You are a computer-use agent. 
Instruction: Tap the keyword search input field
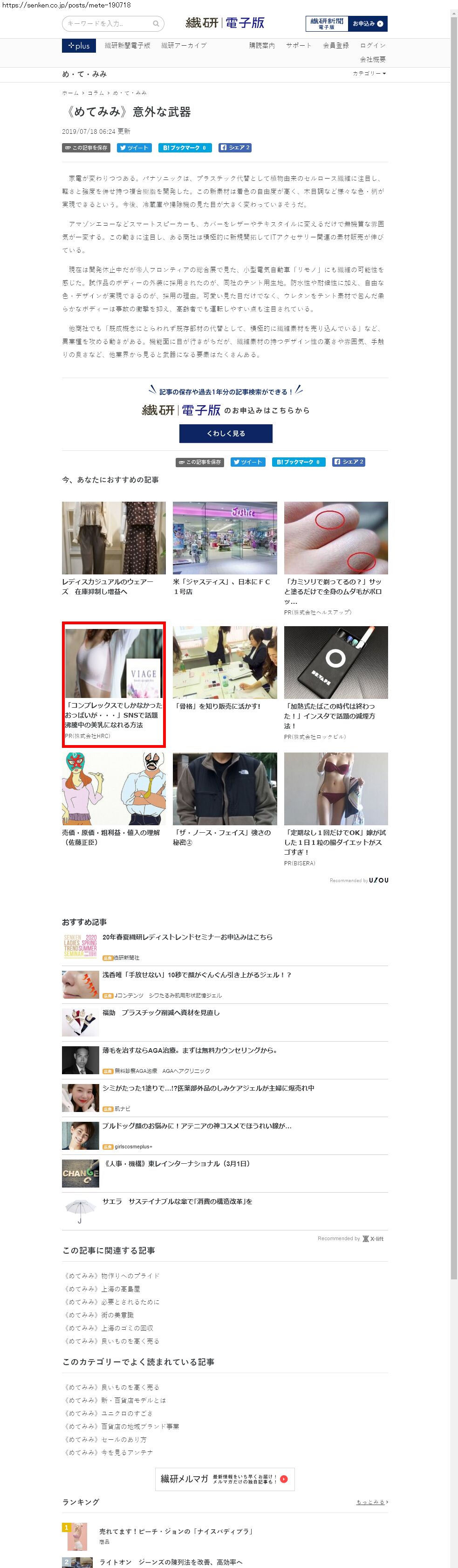click(113, 24)
